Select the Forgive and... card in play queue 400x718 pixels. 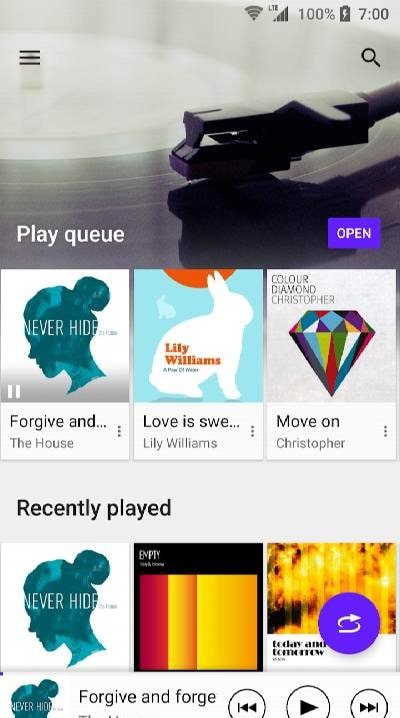pyautogui.click(x=65, y=364)
